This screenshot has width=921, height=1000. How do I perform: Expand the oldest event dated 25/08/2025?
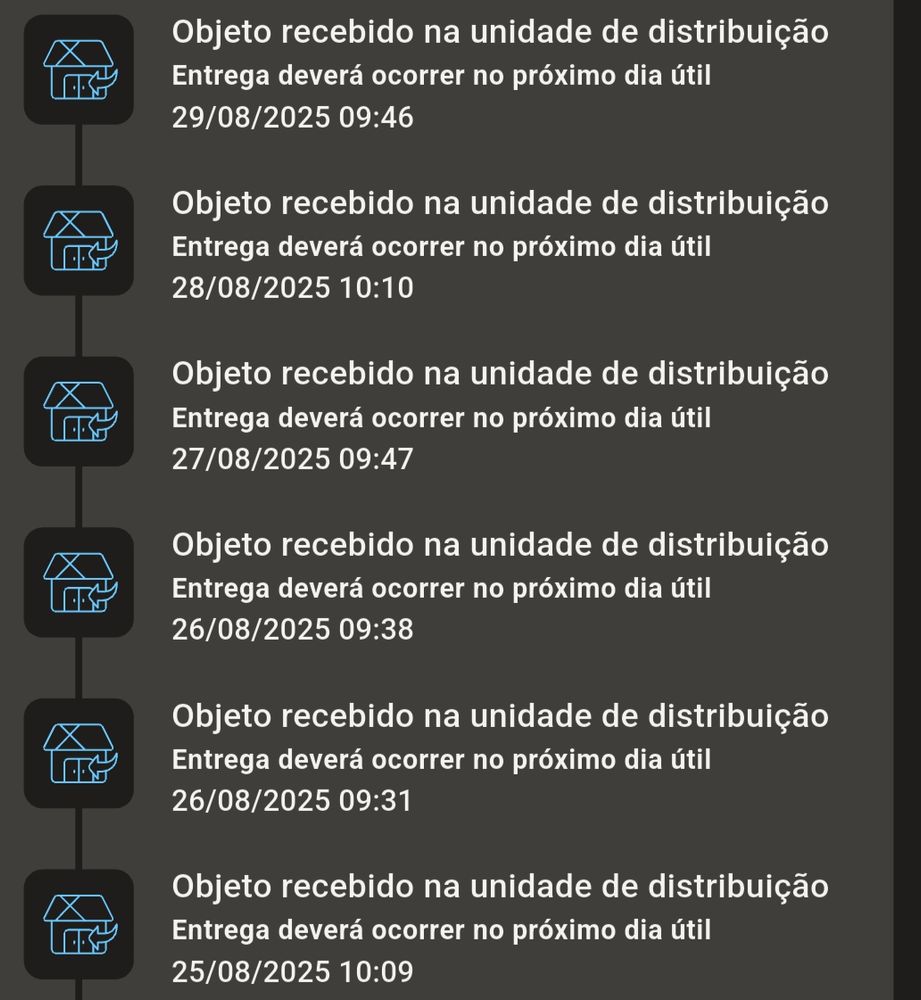[x=500, y=886]
